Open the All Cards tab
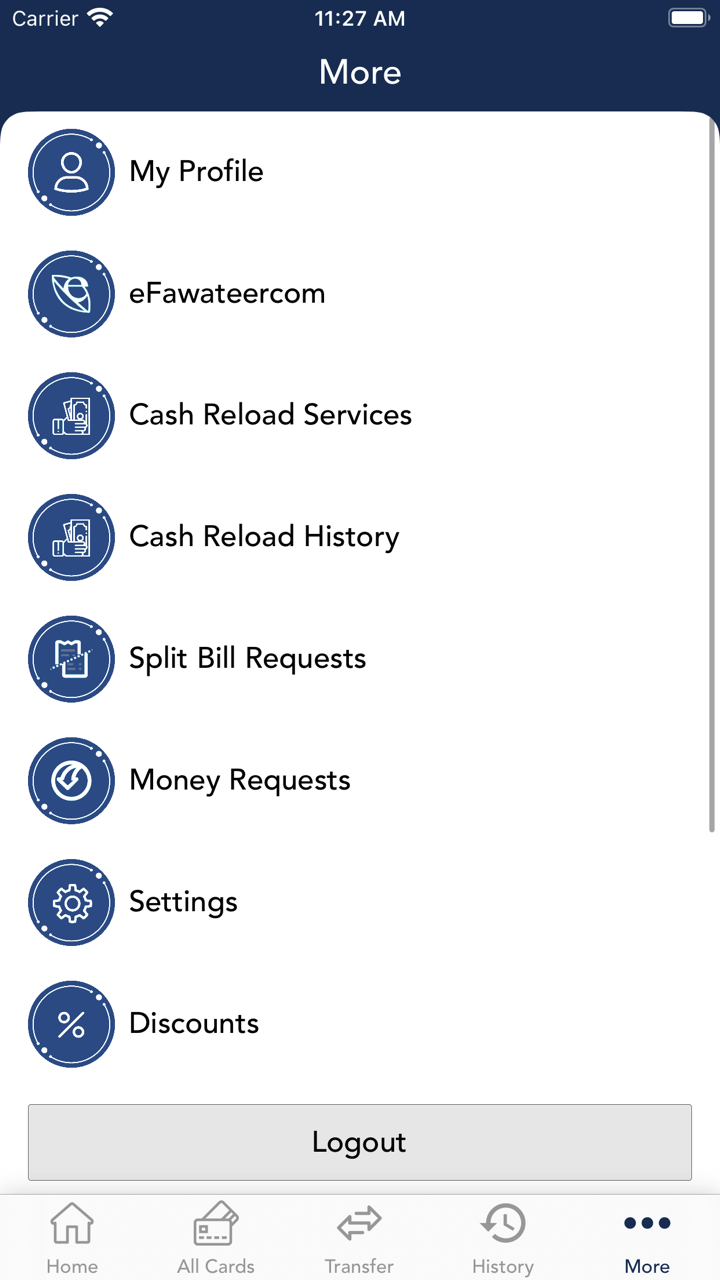Viewport: 720px width, 1280px height. [216, 1237]
